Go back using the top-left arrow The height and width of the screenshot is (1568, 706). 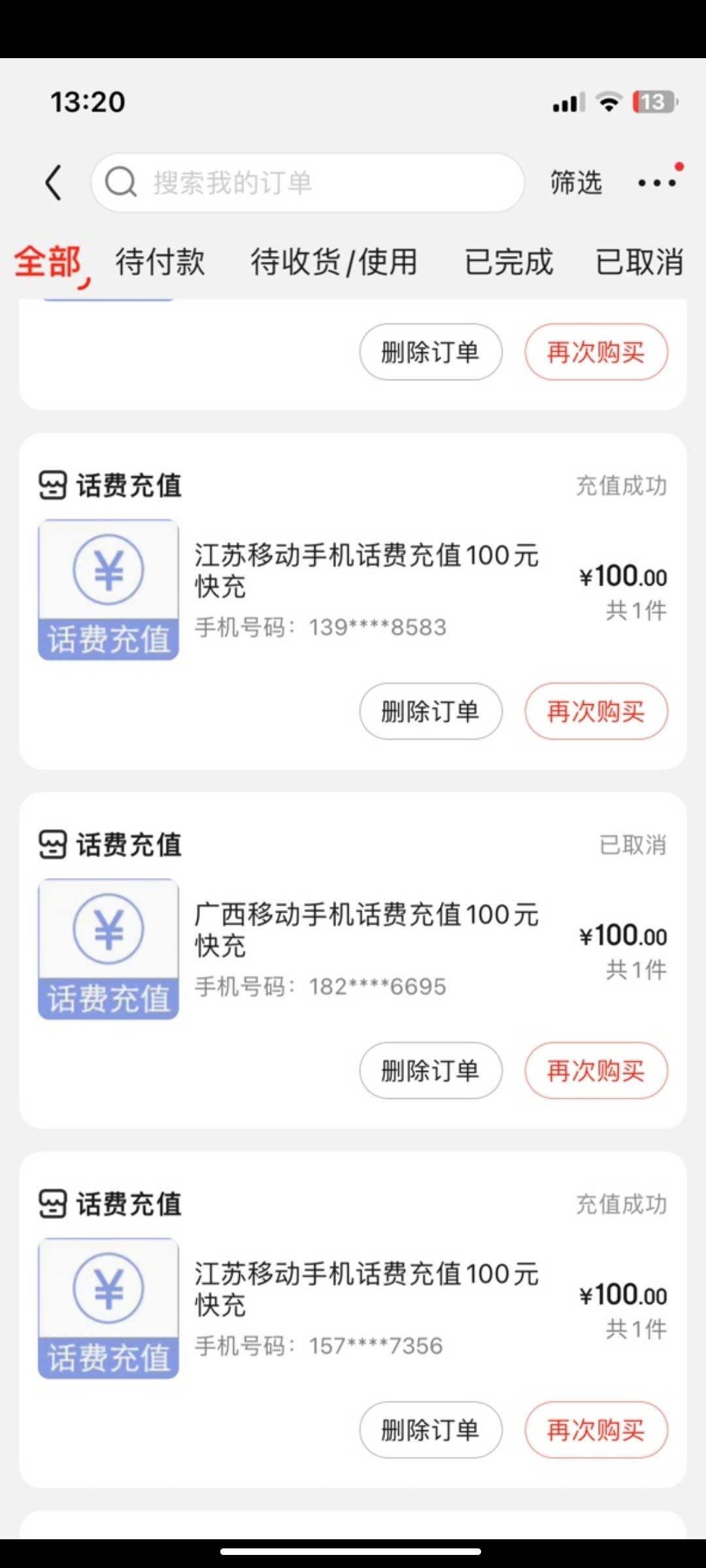click(54, 182)
